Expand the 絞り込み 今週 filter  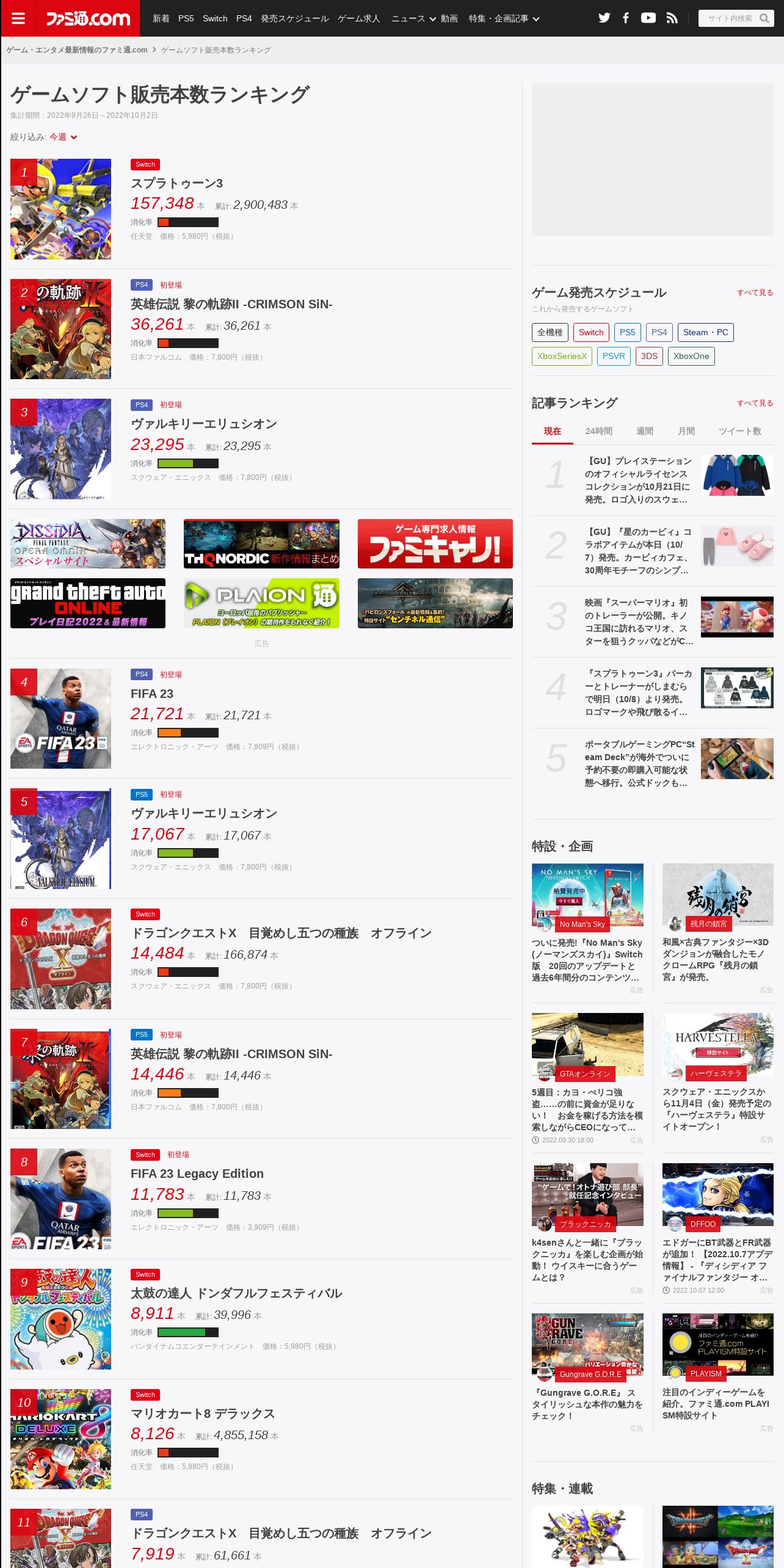point(63,137)
